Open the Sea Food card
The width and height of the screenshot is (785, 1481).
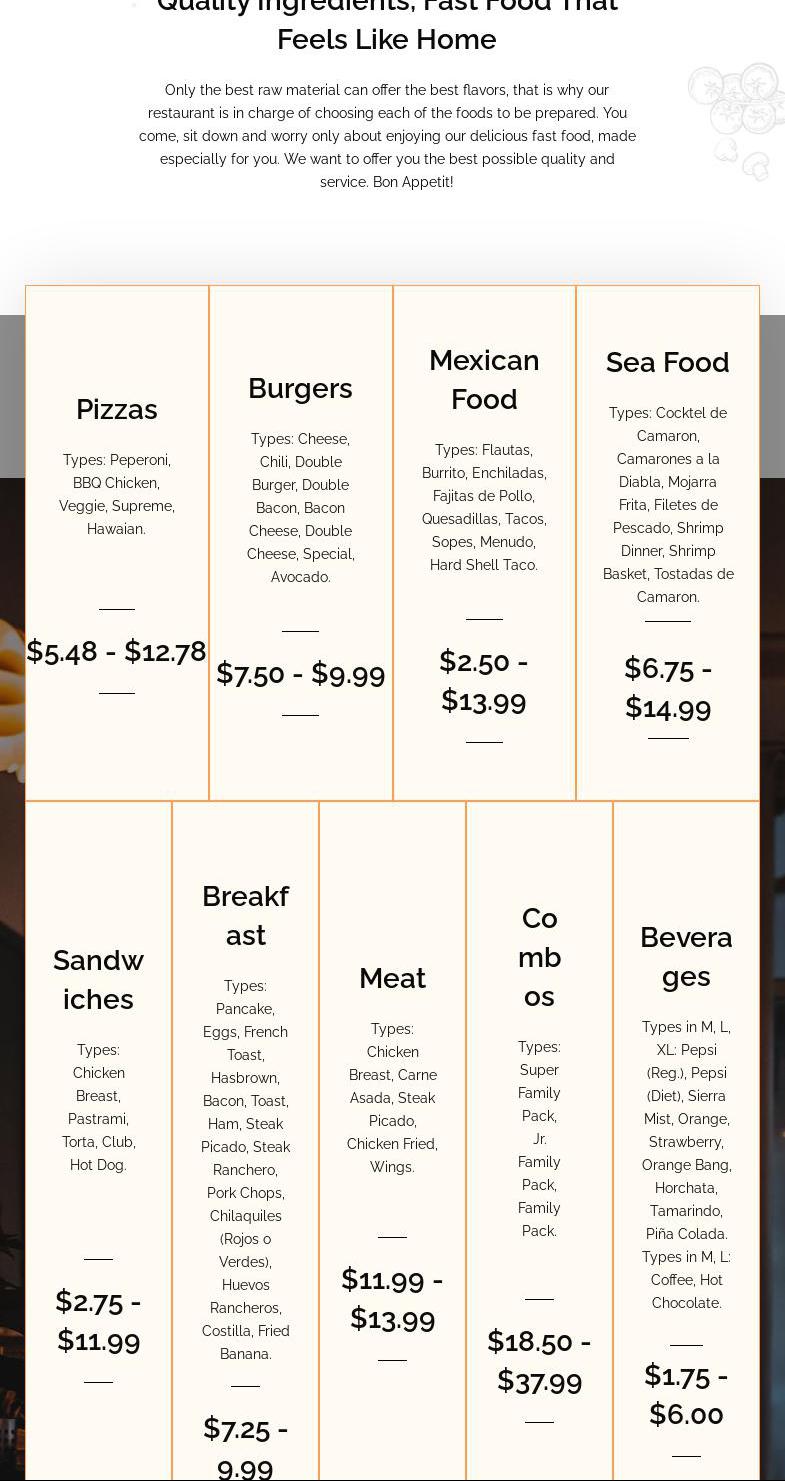pos(668,543)
